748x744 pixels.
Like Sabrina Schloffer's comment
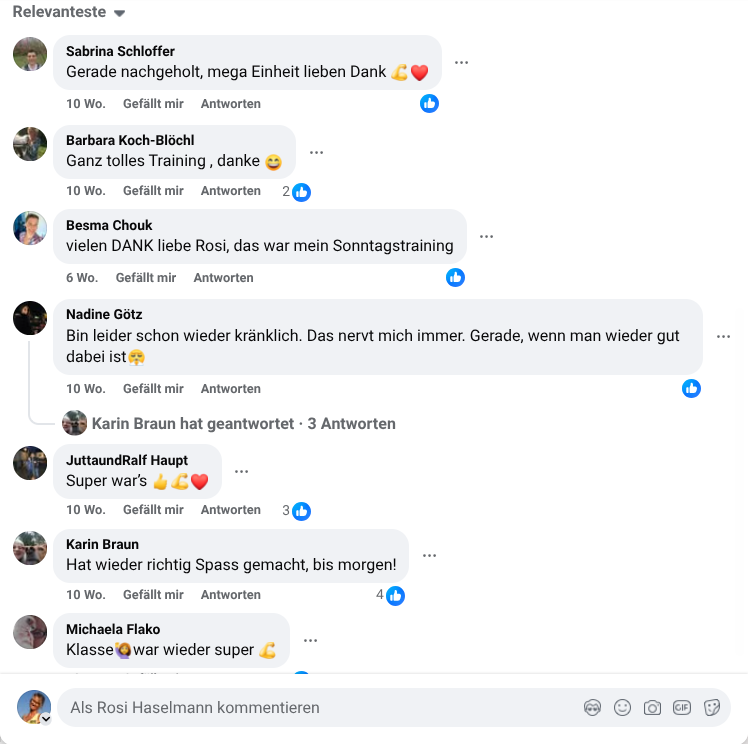coord(153,104)
